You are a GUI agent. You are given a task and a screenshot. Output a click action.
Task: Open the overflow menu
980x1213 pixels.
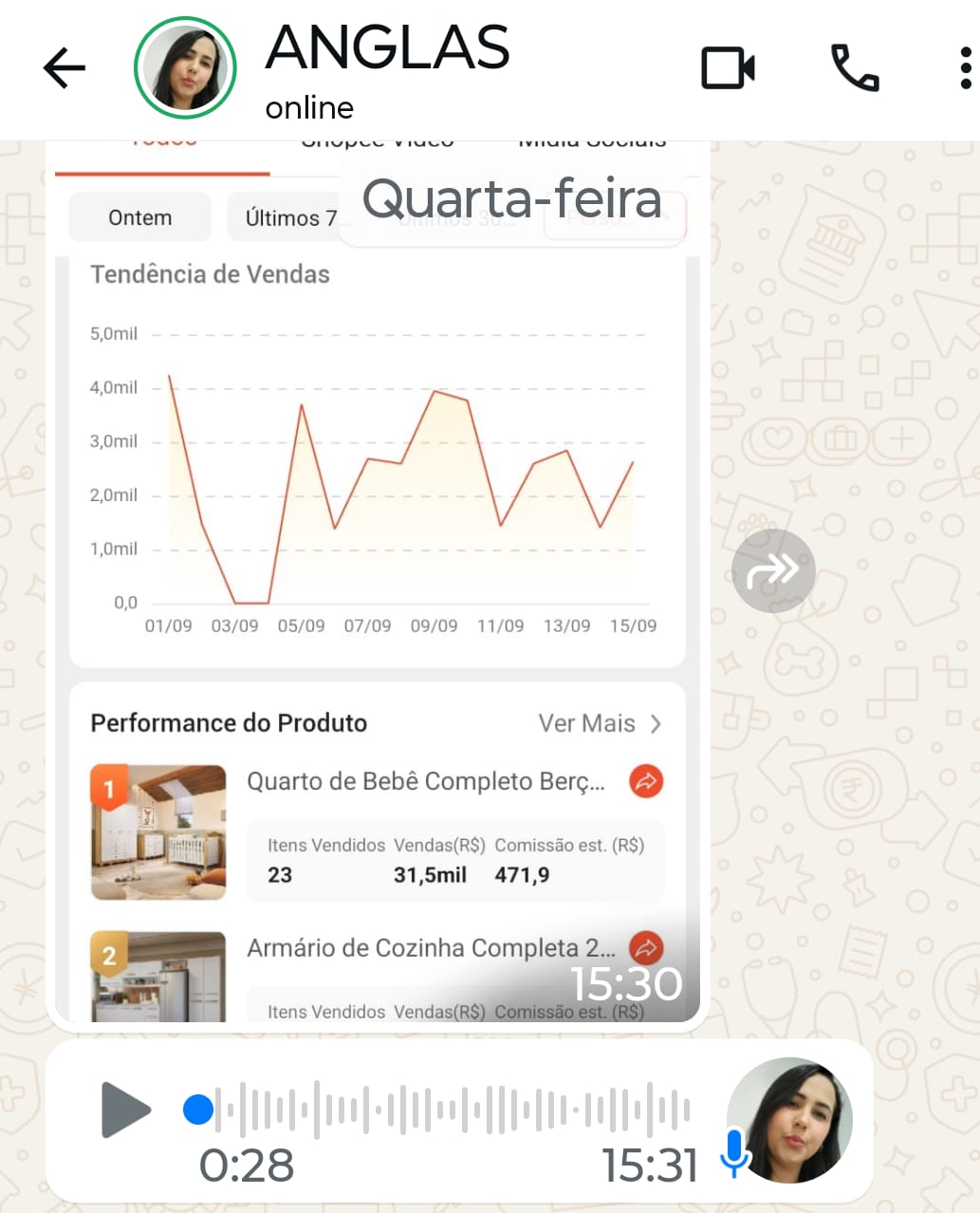(x=965, y=68)
